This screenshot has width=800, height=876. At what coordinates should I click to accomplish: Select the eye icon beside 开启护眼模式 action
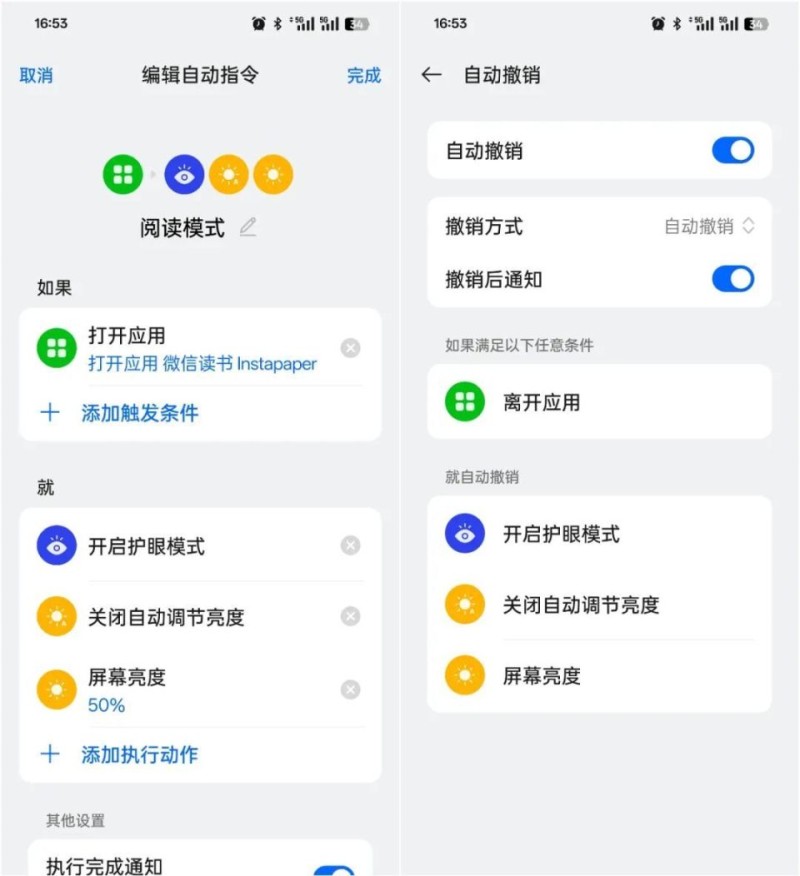coord(56,546)
